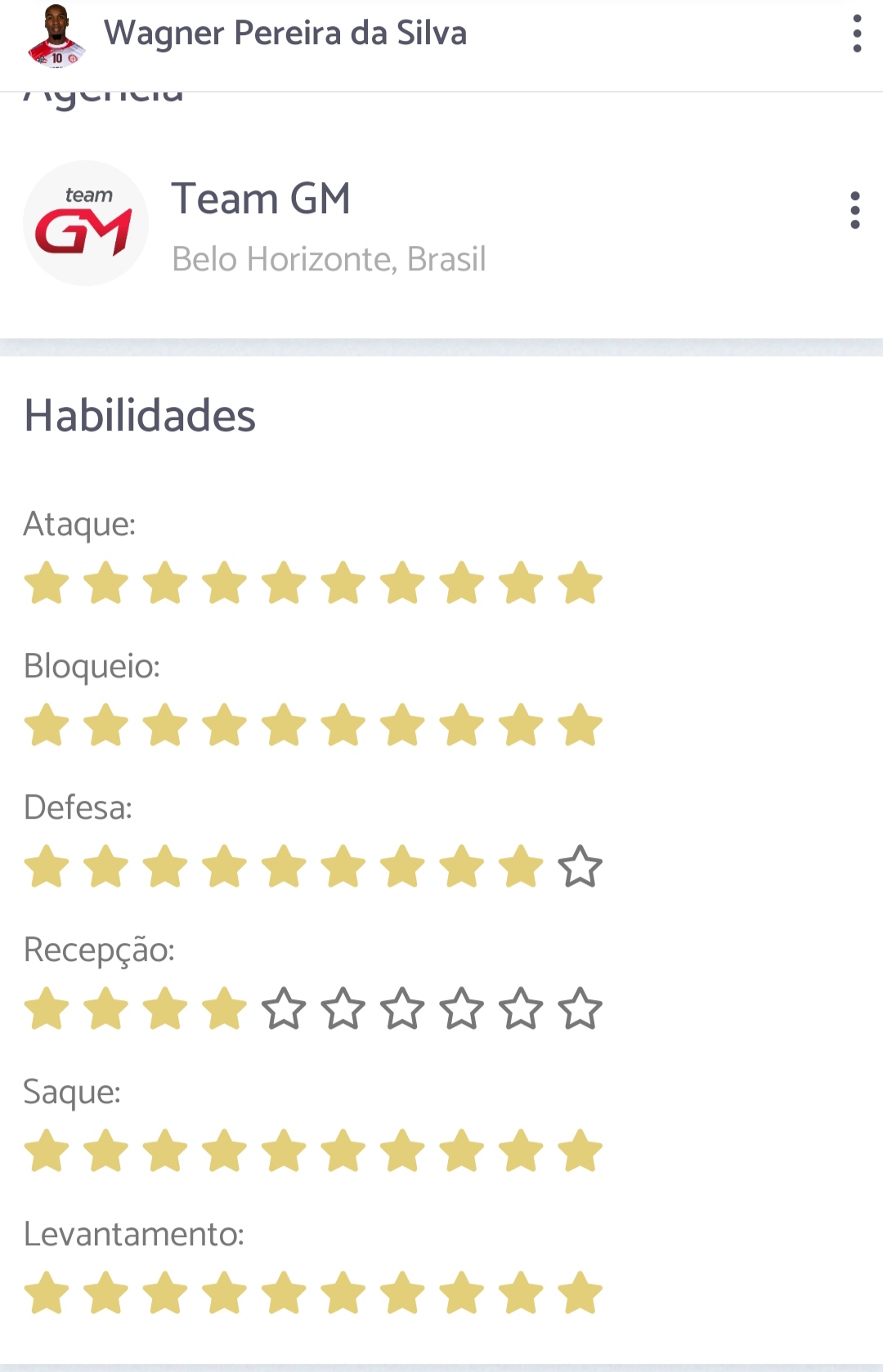Image resolution: width=883 pixels, height=1372 pixels.
Task: Open the overflow menu beside Wagner Pereira da Silva
Action: (x=856, y=34)
